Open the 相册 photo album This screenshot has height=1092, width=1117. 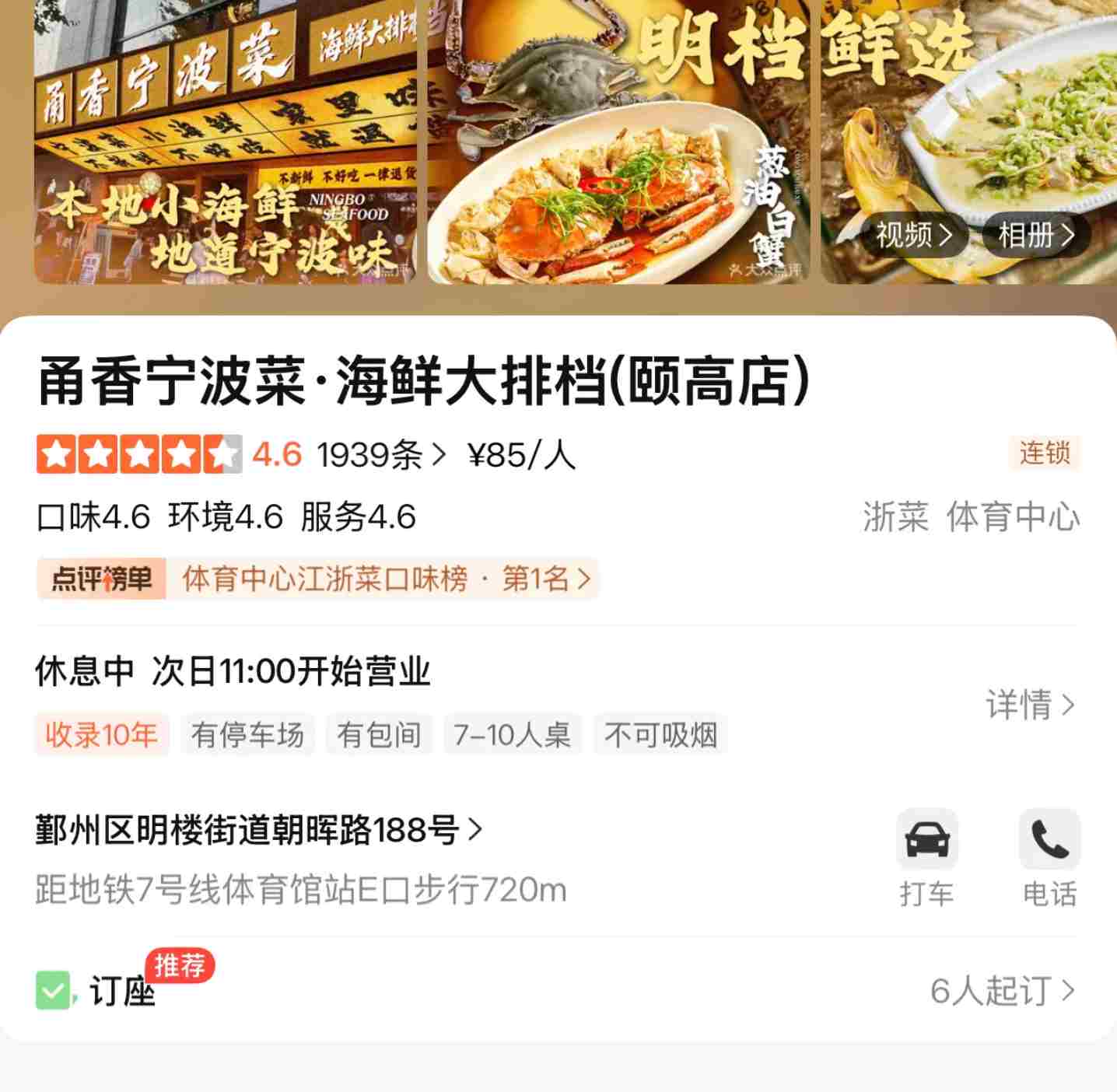1035,235
